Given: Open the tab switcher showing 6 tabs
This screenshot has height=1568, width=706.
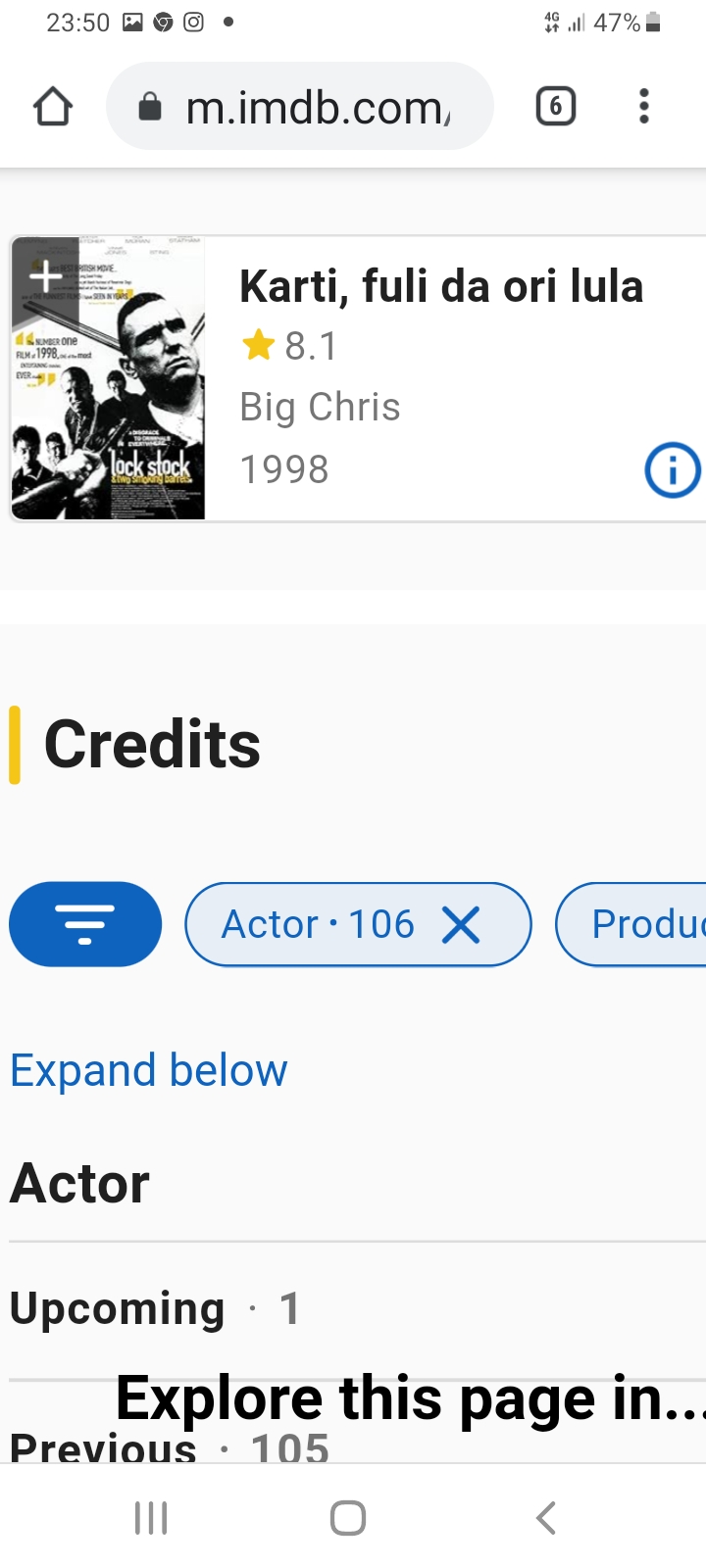Looking at the screenshot, I should (x=555, y=107).
